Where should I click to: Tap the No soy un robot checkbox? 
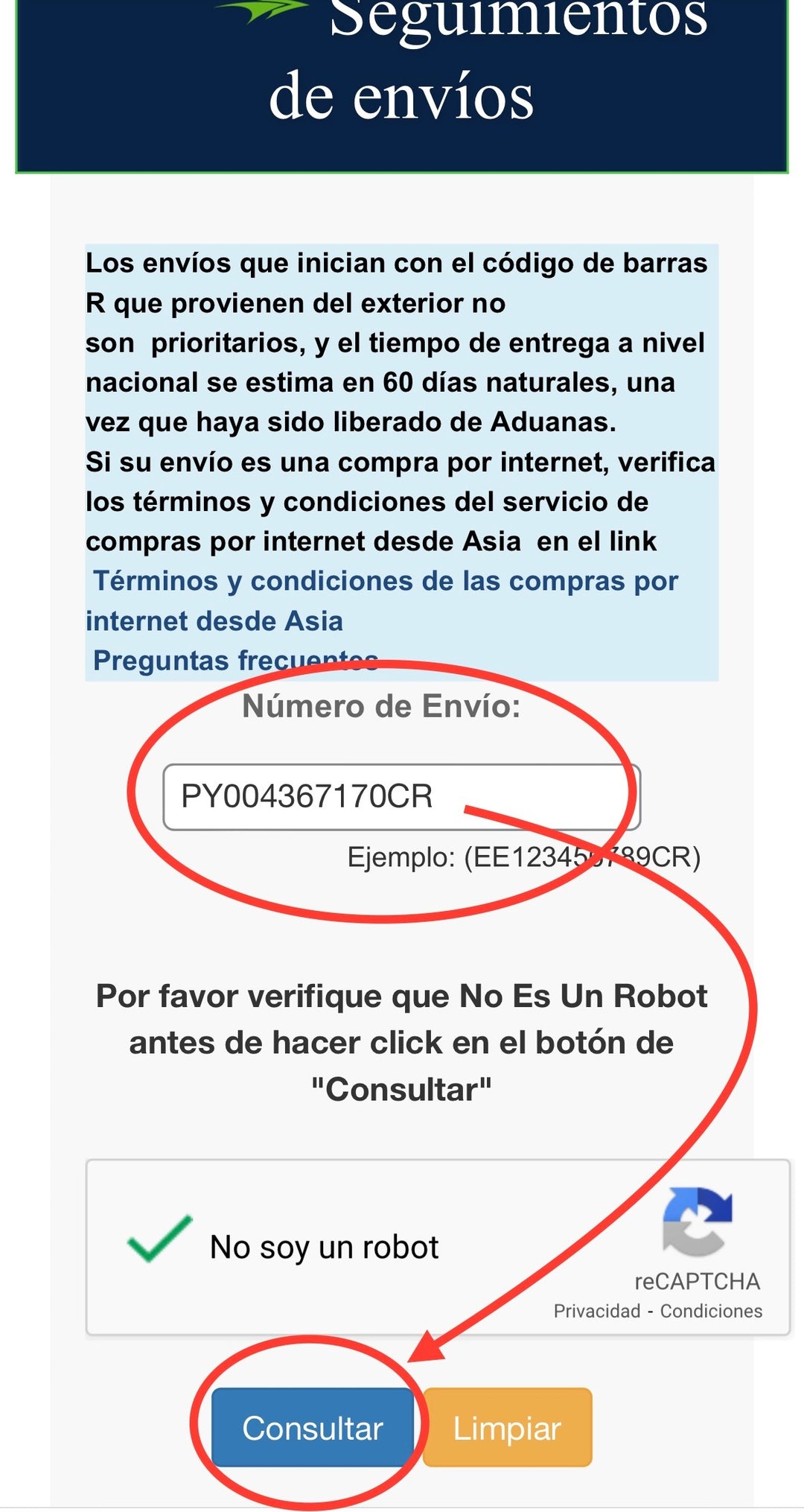159,1240
